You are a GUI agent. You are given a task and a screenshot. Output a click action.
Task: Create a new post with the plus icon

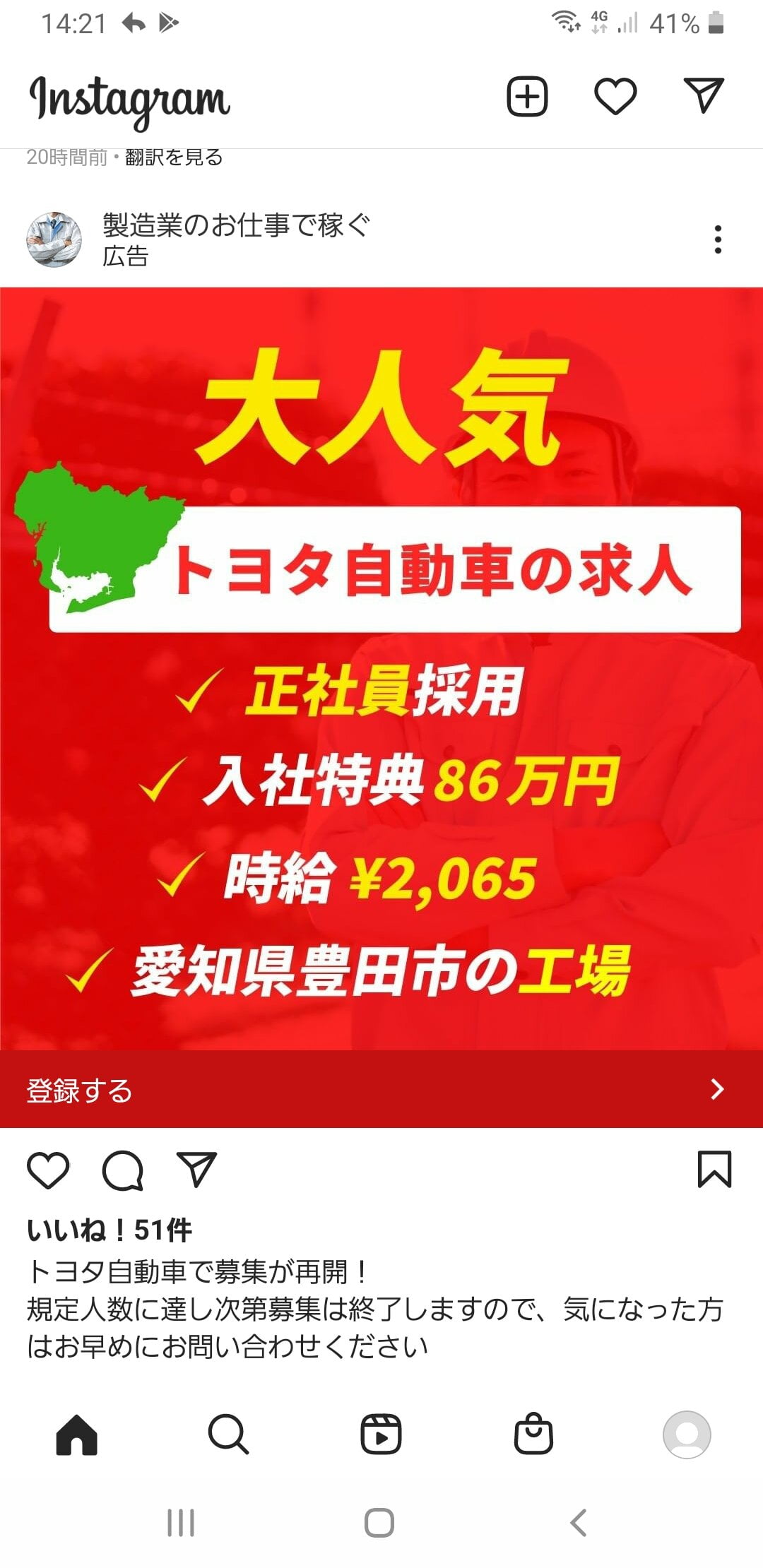point(527,96)
